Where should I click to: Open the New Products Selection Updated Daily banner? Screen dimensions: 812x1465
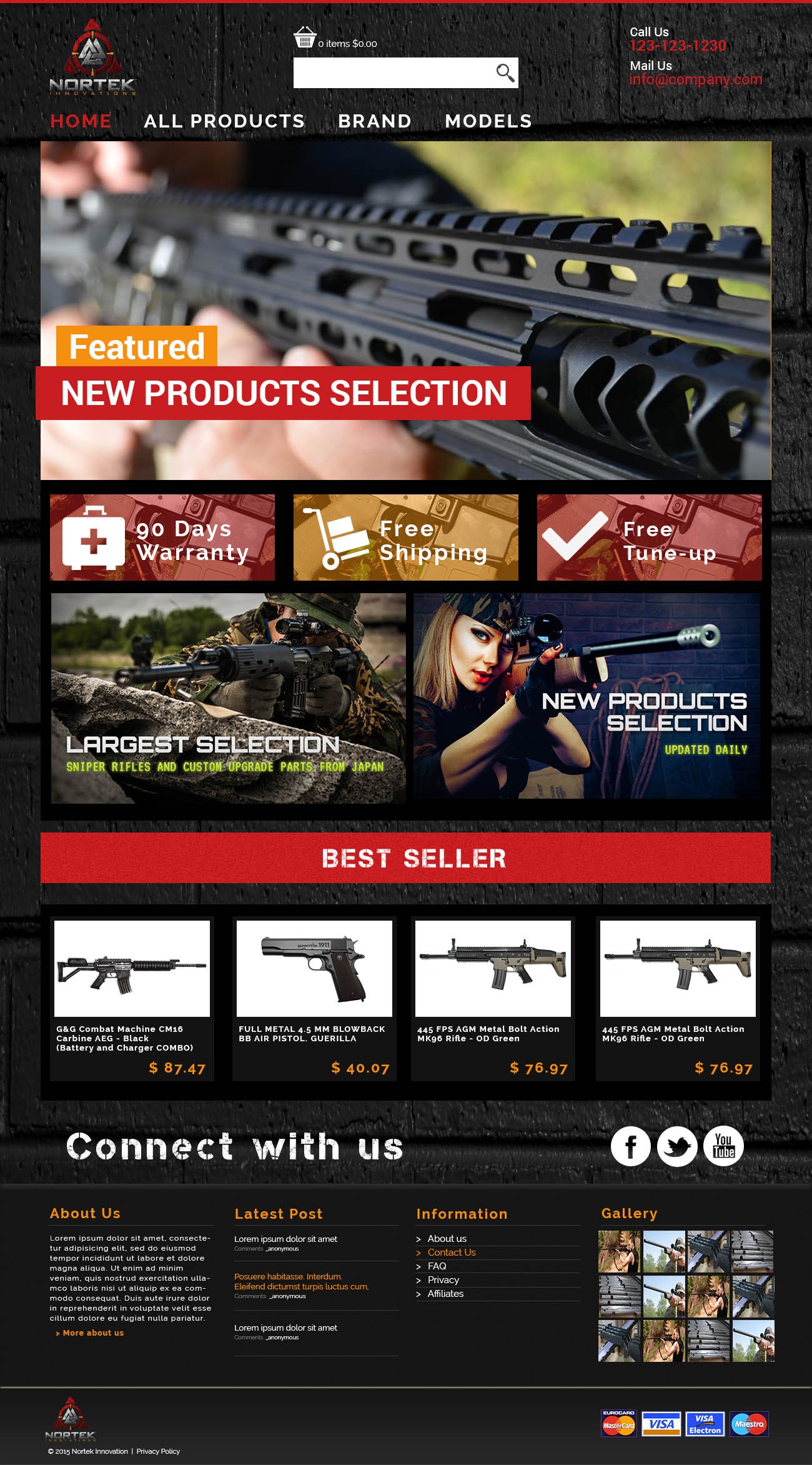587,696
